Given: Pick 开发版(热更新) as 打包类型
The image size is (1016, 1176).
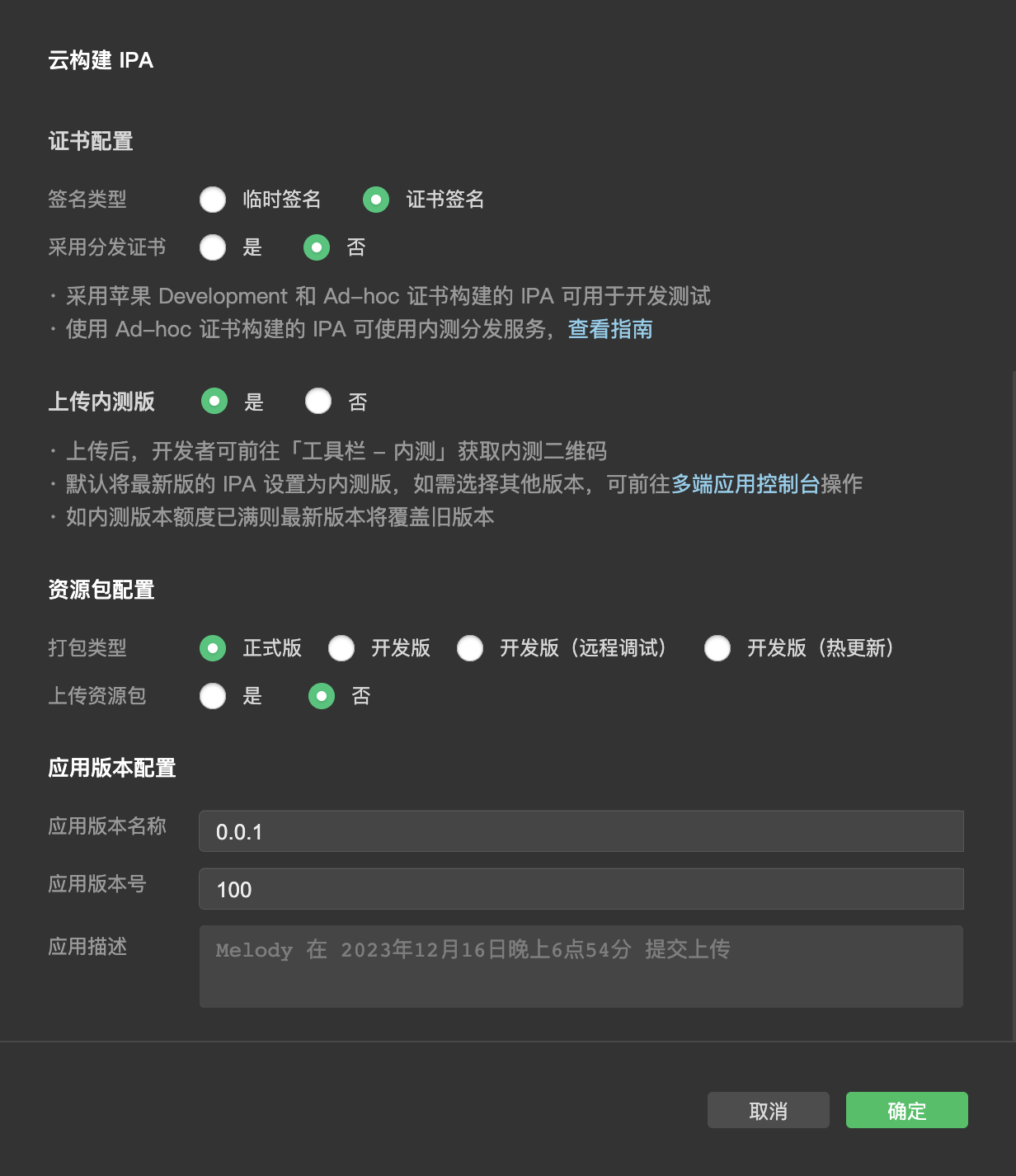Looking at the screenshot, I should tap(717, 648).
